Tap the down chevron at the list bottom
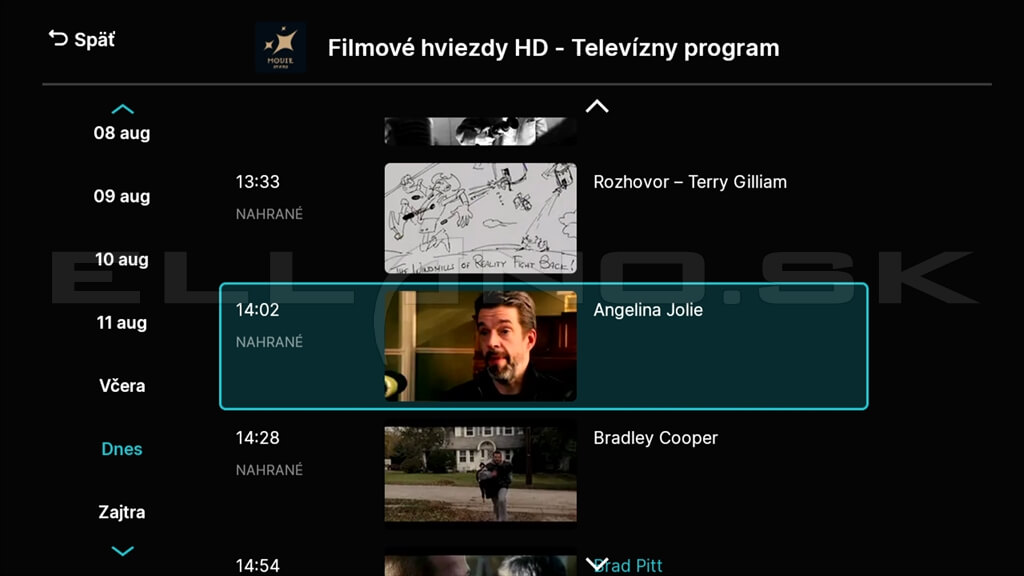Viewport: 1024px width, 576px height. click(597, 564)
